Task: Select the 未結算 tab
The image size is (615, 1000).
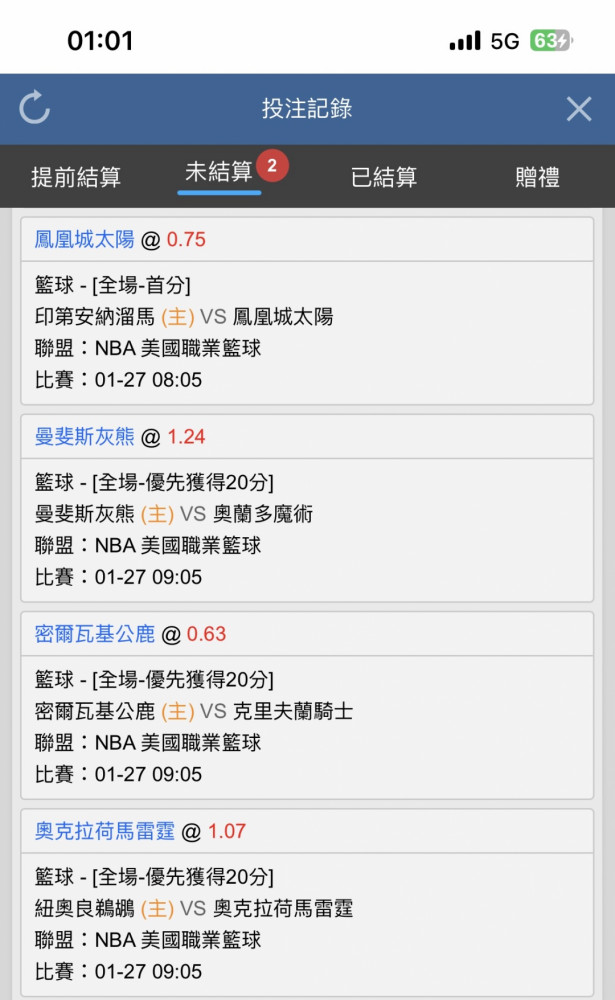Action: tap(219, 172)
